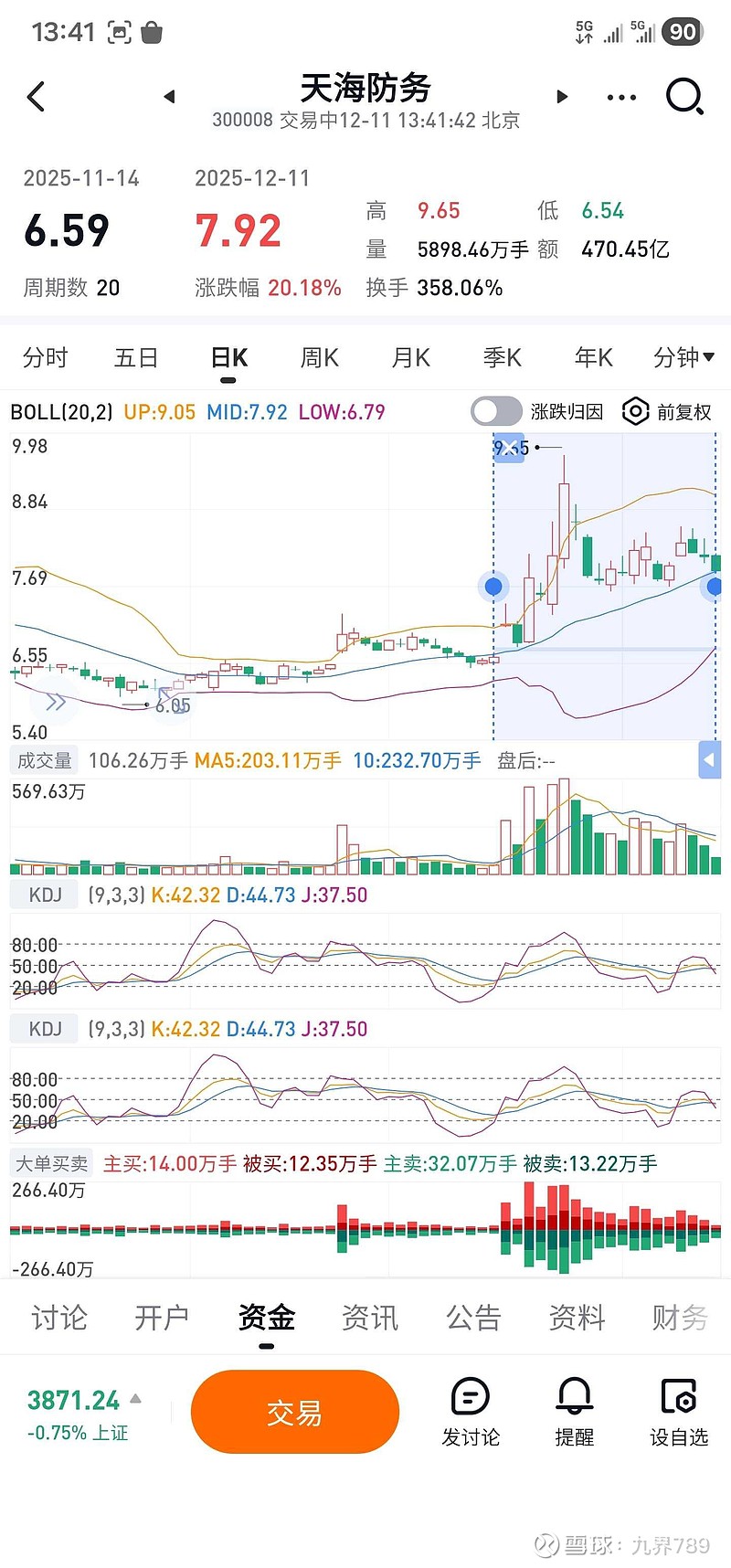Viewport: 731px width, 1568px height.
Task: Go back using the top-left arrow
Action: tap(37, 96)
